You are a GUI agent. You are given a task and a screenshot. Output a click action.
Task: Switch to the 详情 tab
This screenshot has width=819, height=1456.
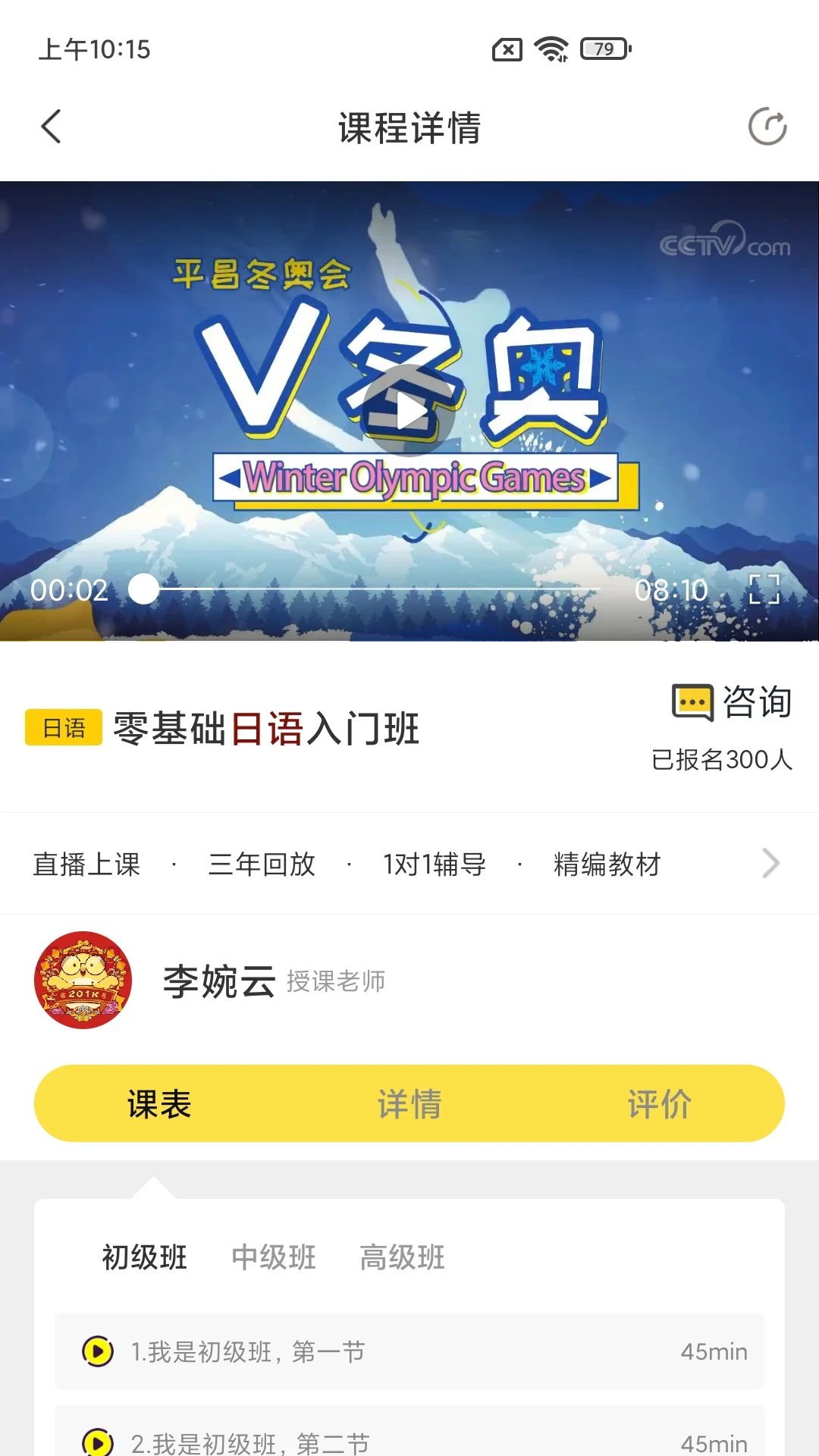point(409,1103)
